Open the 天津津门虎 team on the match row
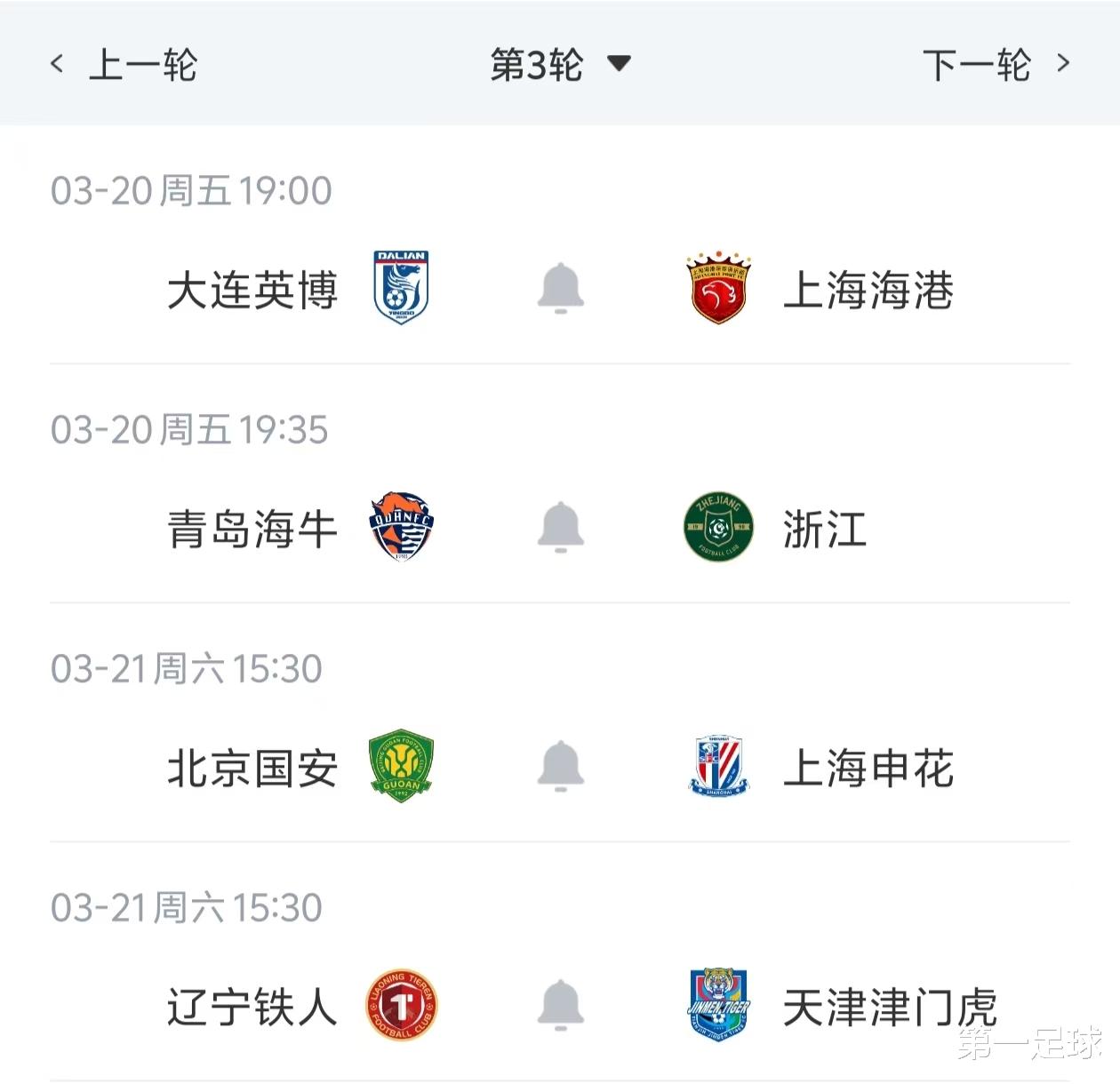Image resolution: width=1120 pixels, height=1084 pixels. click(889, 1007)
